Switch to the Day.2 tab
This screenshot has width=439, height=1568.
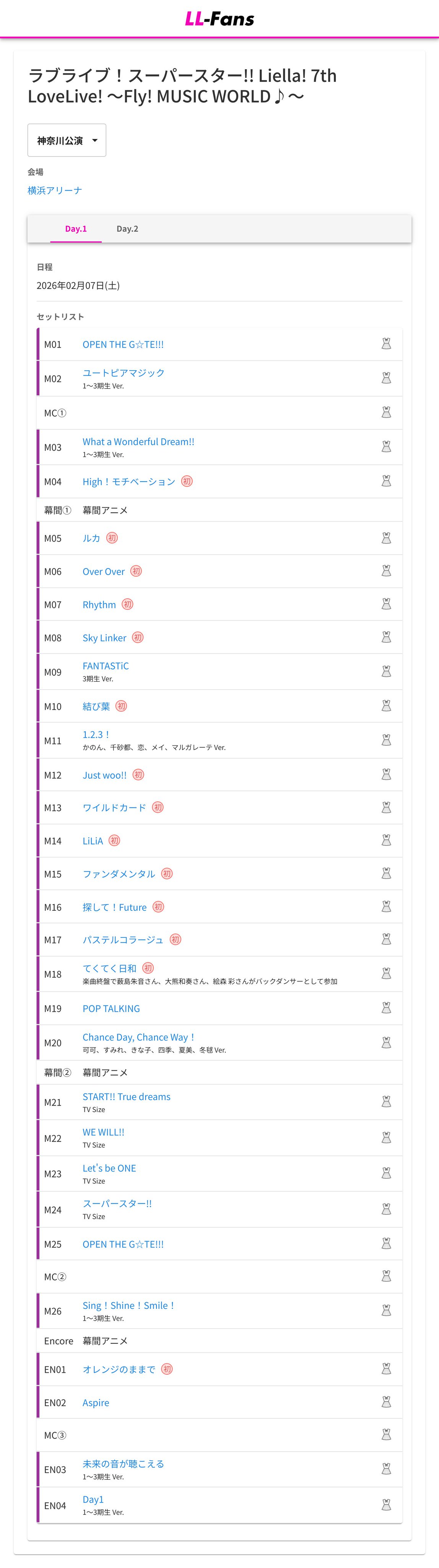(x=127, y=229)
